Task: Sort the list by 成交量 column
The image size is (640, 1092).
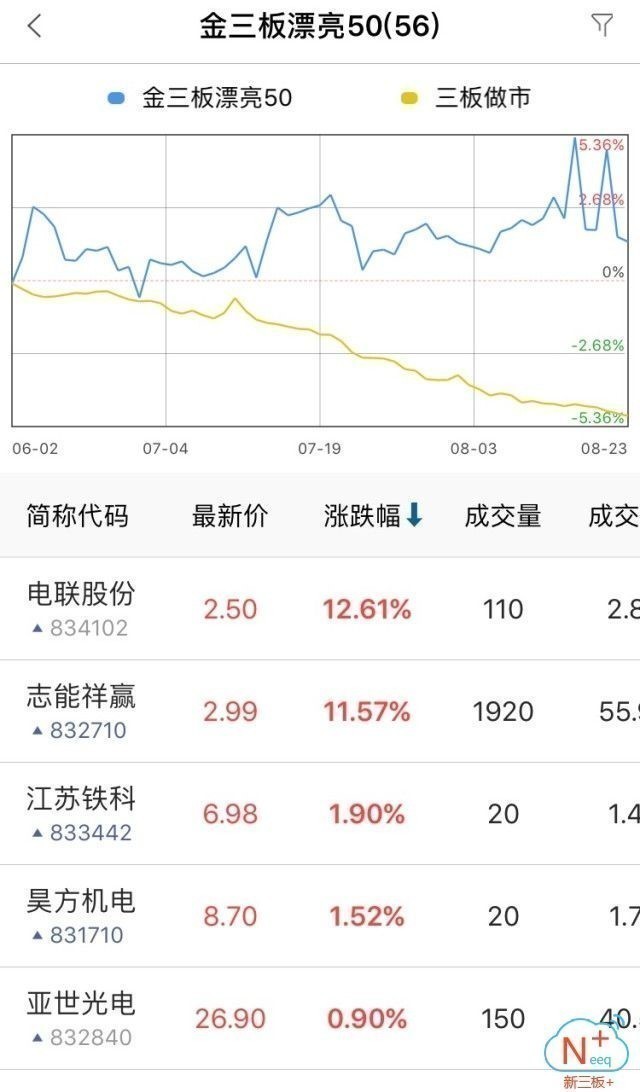Action: pos(503,516)
